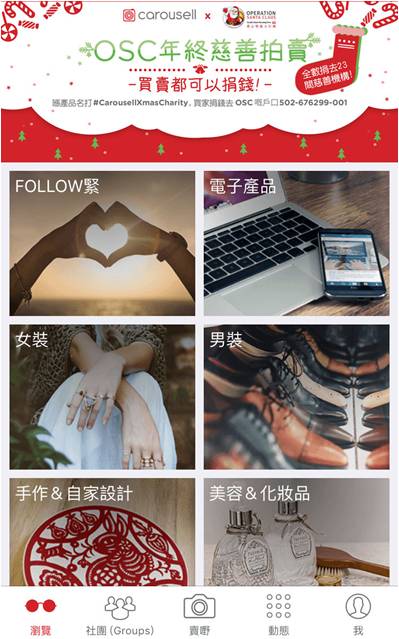The height and width of the screenshot is (639, 399).
Task: Open the 我 profile tab
Action: pos(358,613)
